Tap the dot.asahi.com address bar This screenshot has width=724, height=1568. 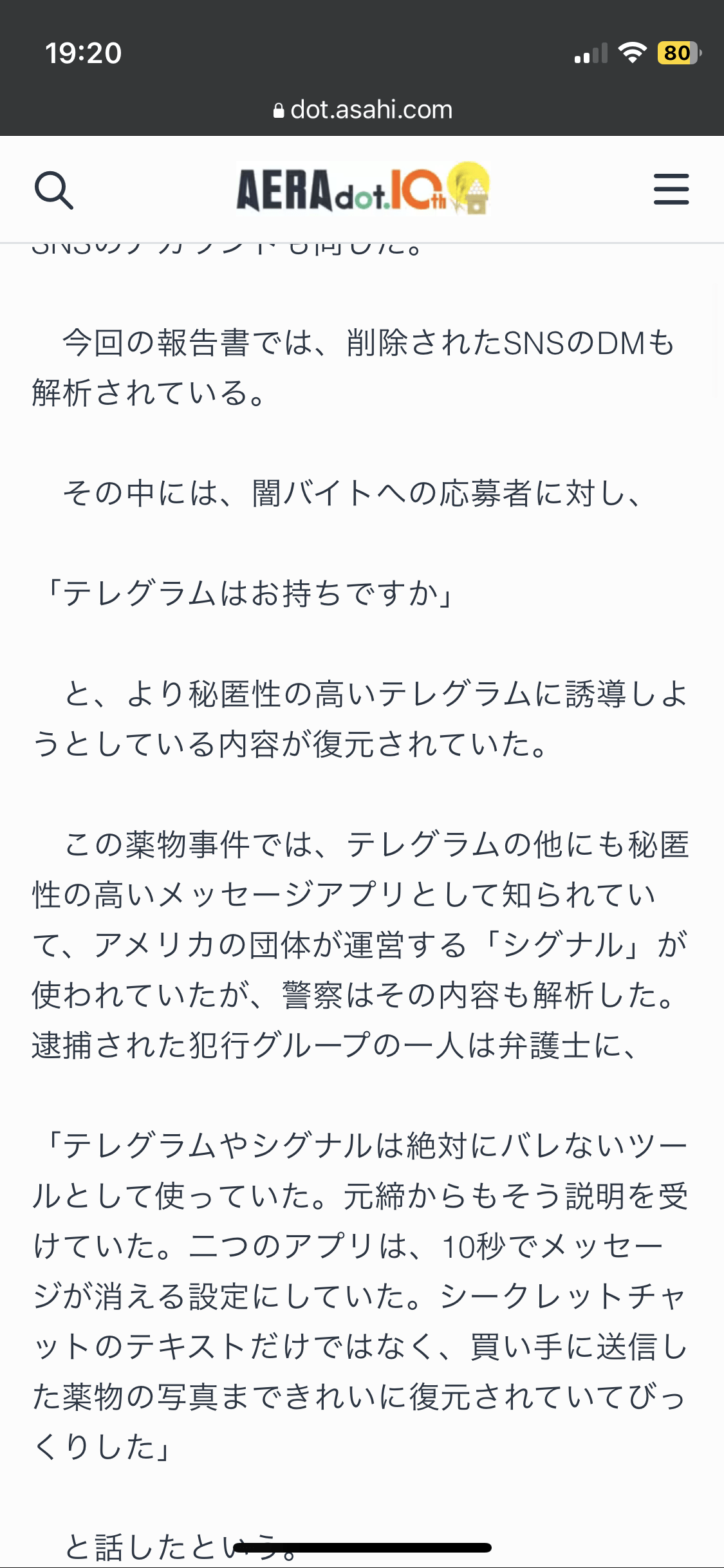(x=362, y=109)
